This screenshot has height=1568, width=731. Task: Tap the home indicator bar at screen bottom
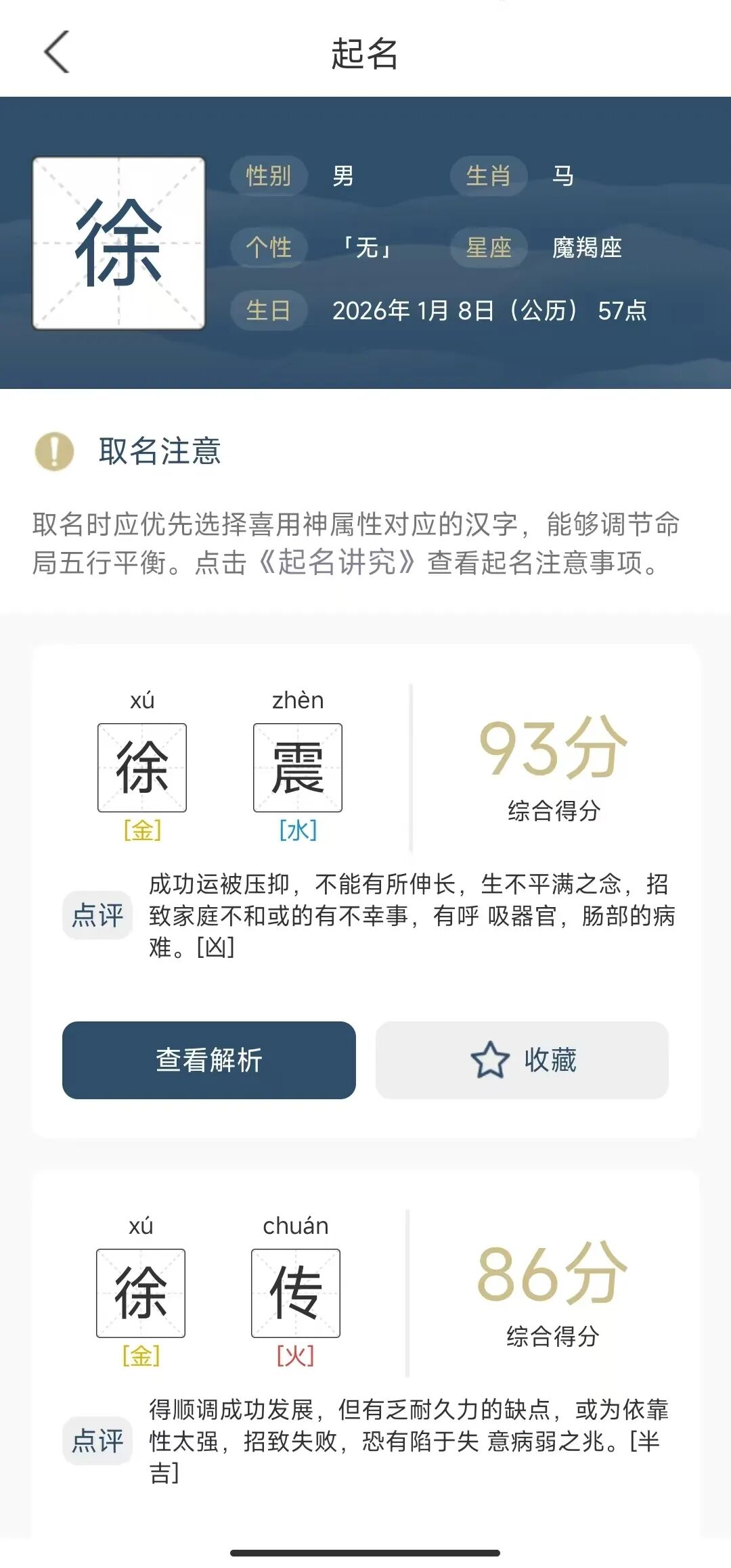(x=365, y=1552)
